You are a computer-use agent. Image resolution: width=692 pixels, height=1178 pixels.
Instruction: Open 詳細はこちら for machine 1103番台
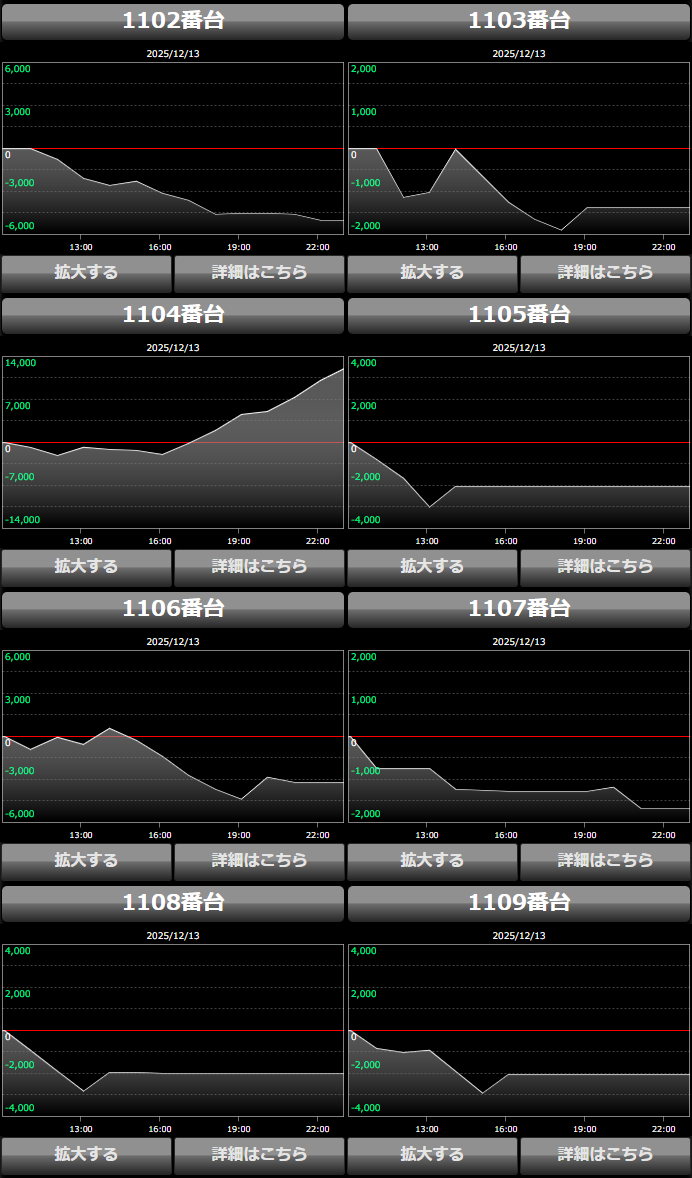605,273
